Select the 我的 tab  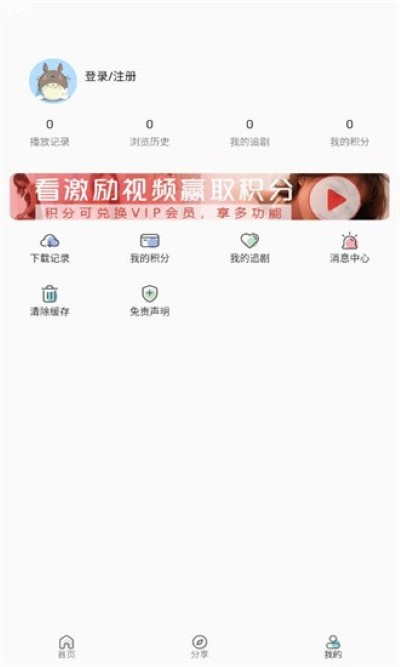point(333,647)
